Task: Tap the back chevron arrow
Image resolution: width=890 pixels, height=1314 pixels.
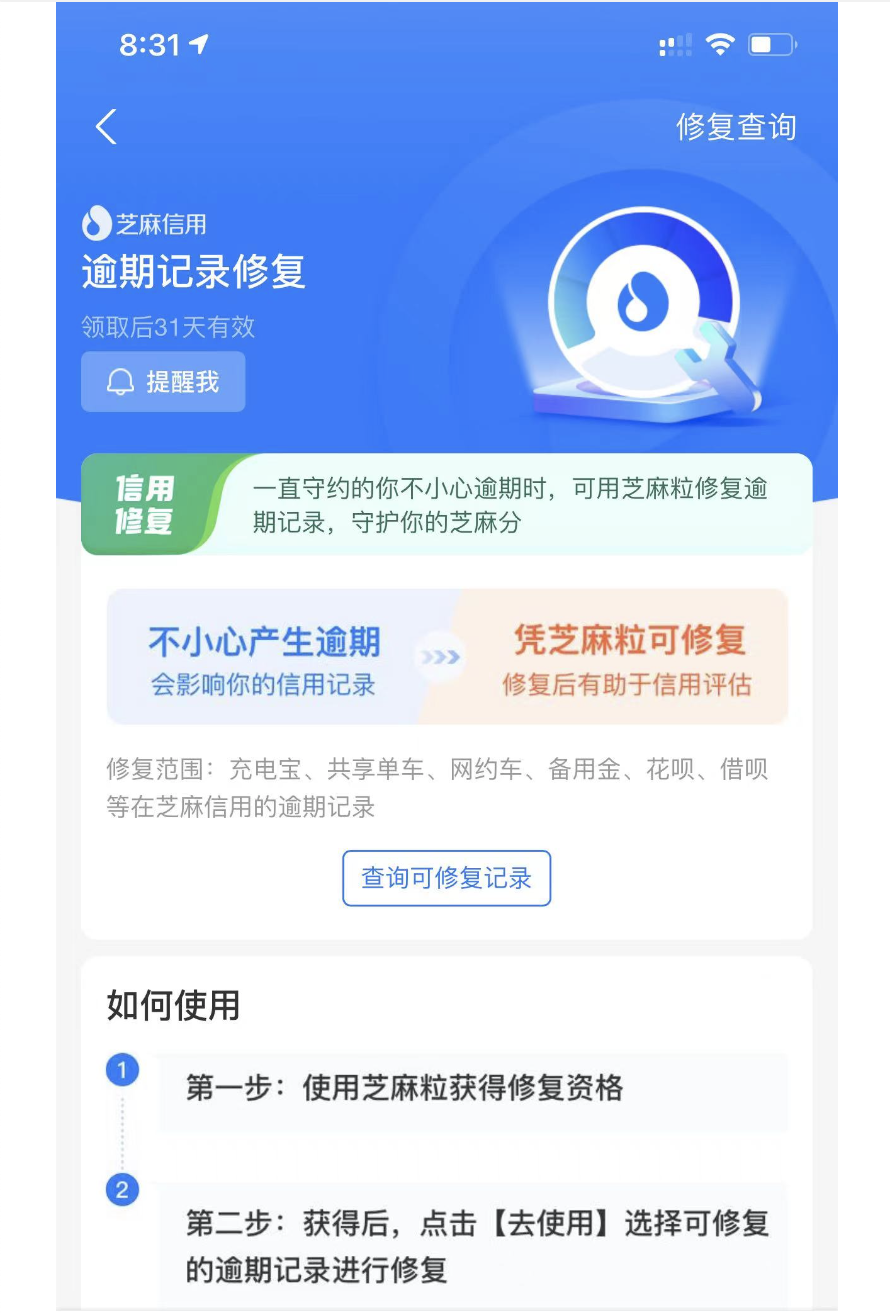Action: pos(105,127)
